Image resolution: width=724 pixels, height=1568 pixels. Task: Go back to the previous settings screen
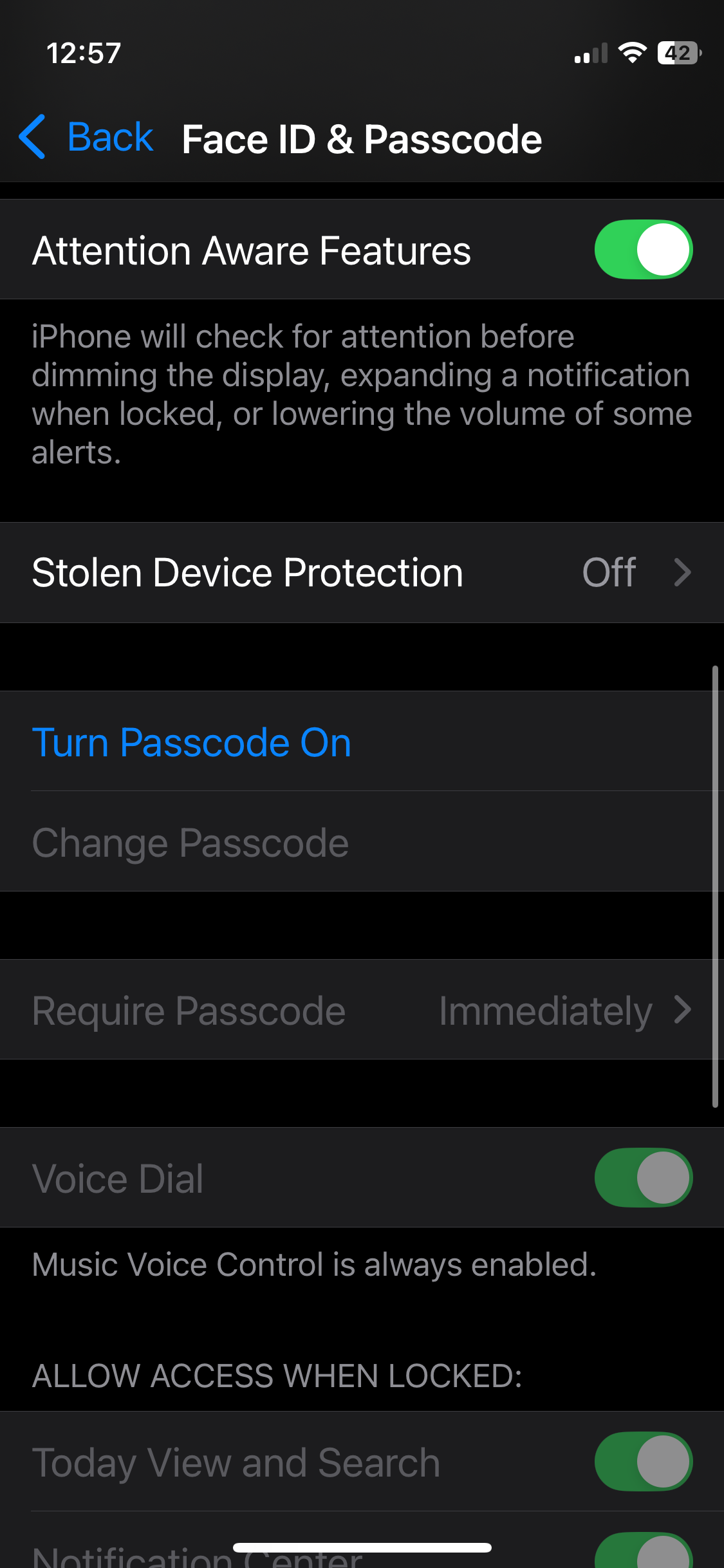[87, 137]
